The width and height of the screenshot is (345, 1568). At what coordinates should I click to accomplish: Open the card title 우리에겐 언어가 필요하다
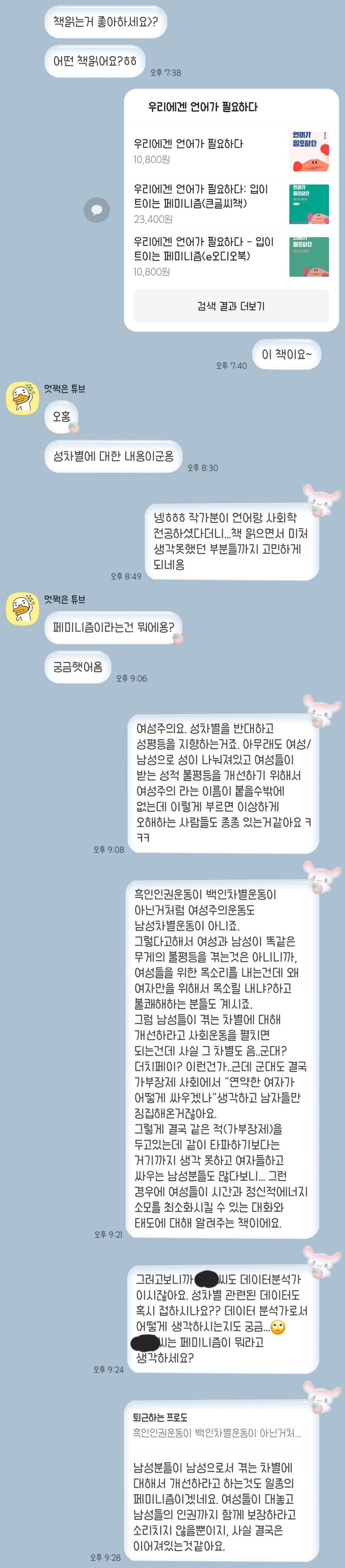click(x=203, y=107)
